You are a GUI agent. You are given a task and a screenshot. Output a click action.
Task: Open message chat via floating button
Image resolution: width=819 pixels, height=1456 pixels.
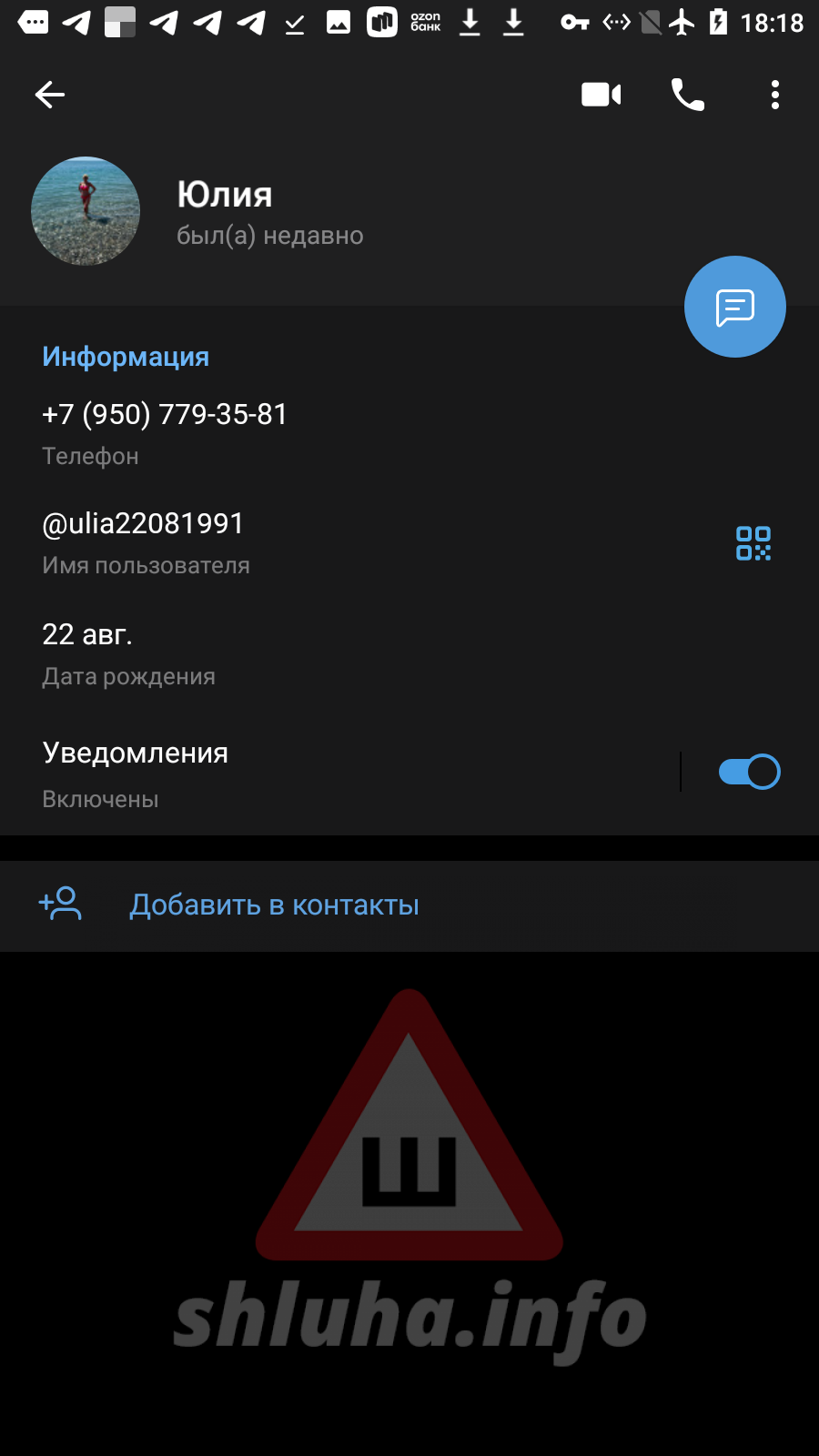point(734,308)
